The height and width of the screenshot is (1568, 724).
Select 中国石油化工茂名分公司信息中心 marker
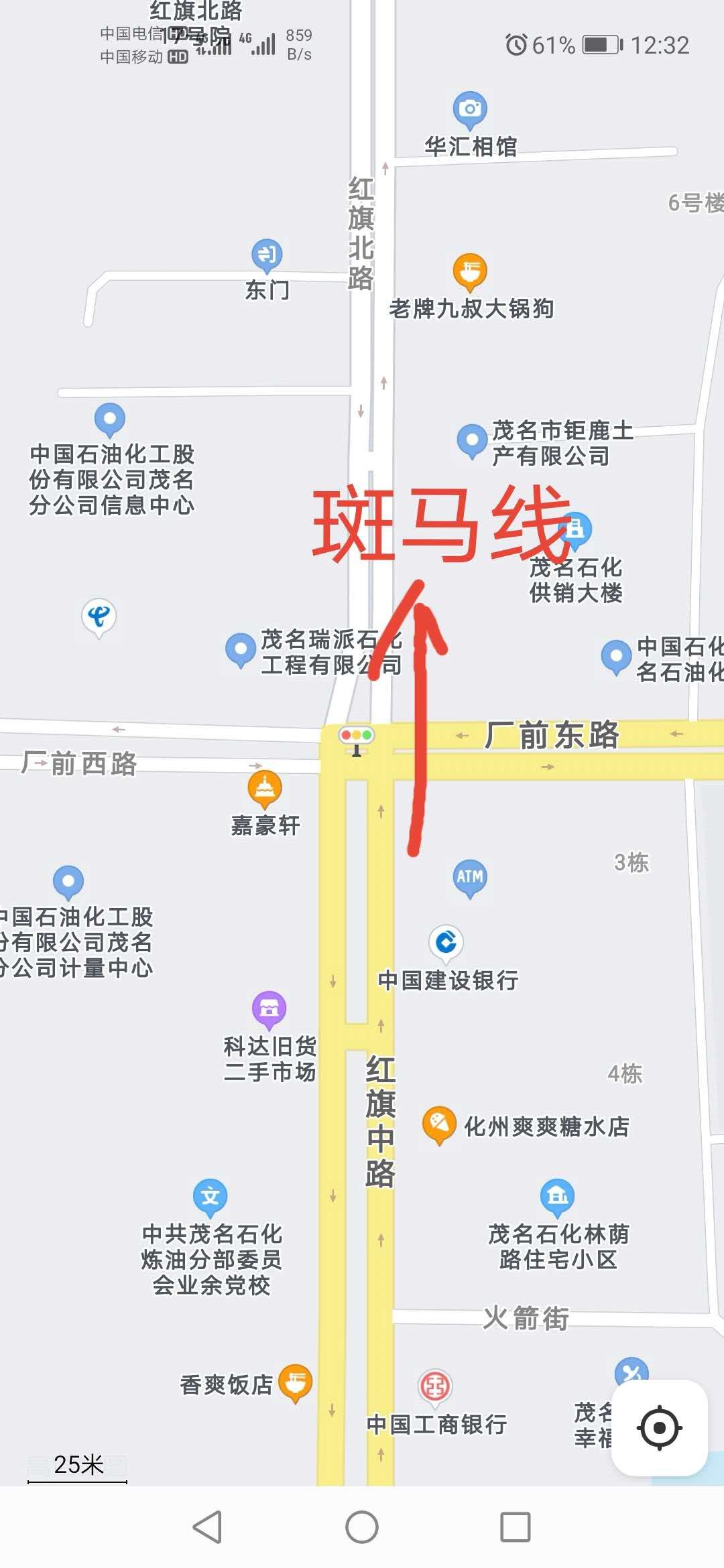(x=110, y=419)
